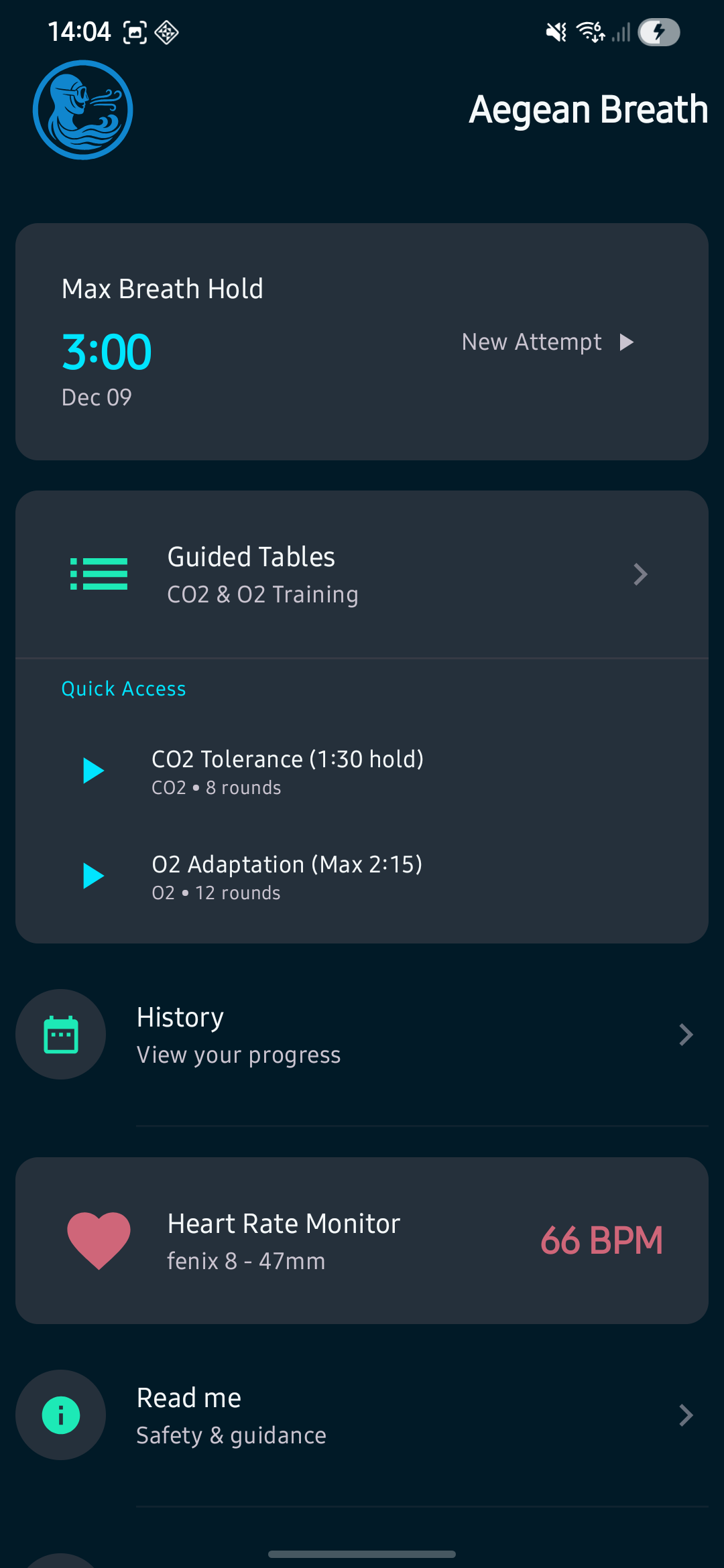This screenshot has width=724, height=1568.
Task: Open fenix 8 - 47mm device details
Action: (246, 1261)
